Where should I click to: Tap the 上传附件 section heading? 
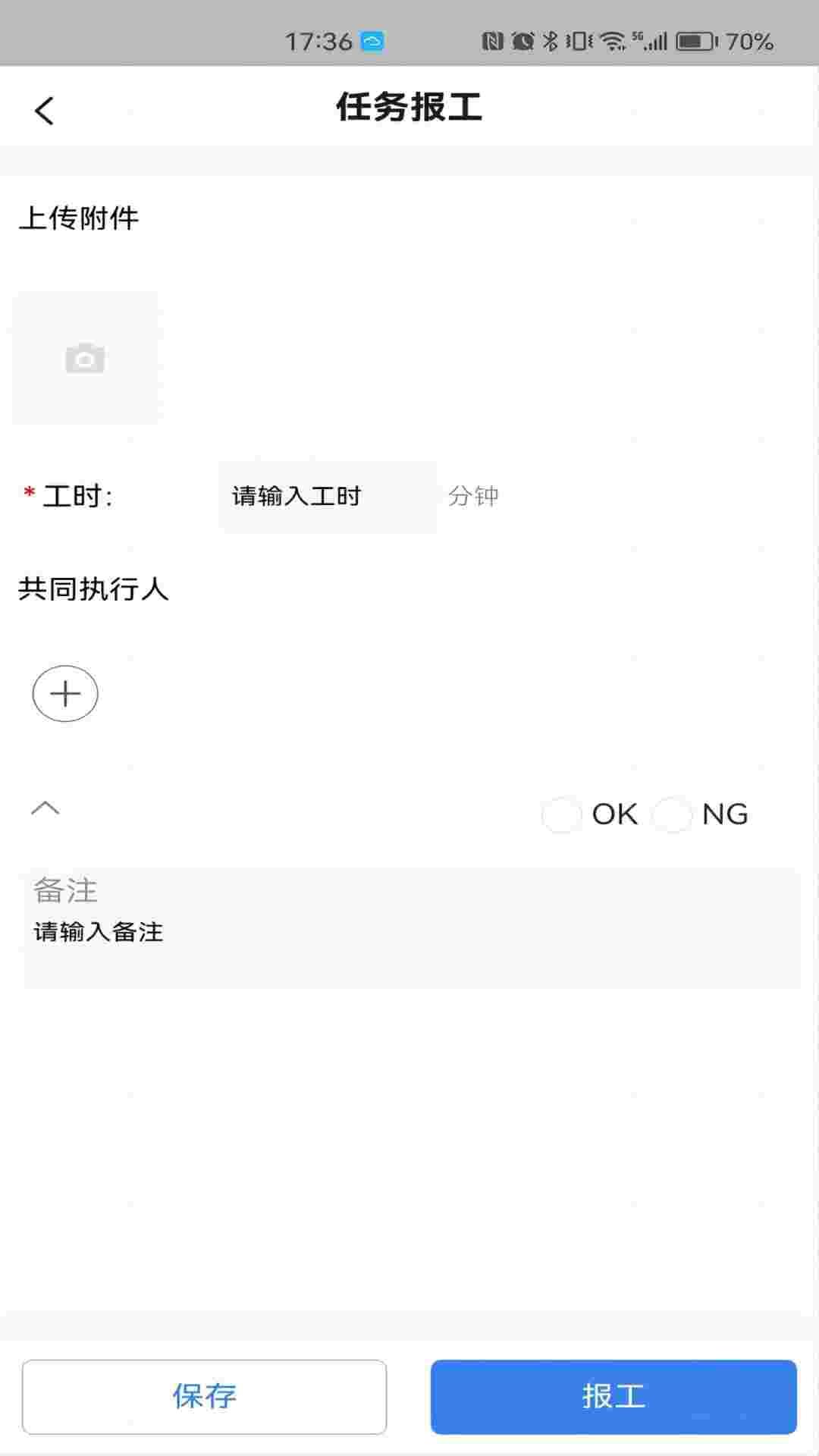pyautogui.click(x=78, y=218)
